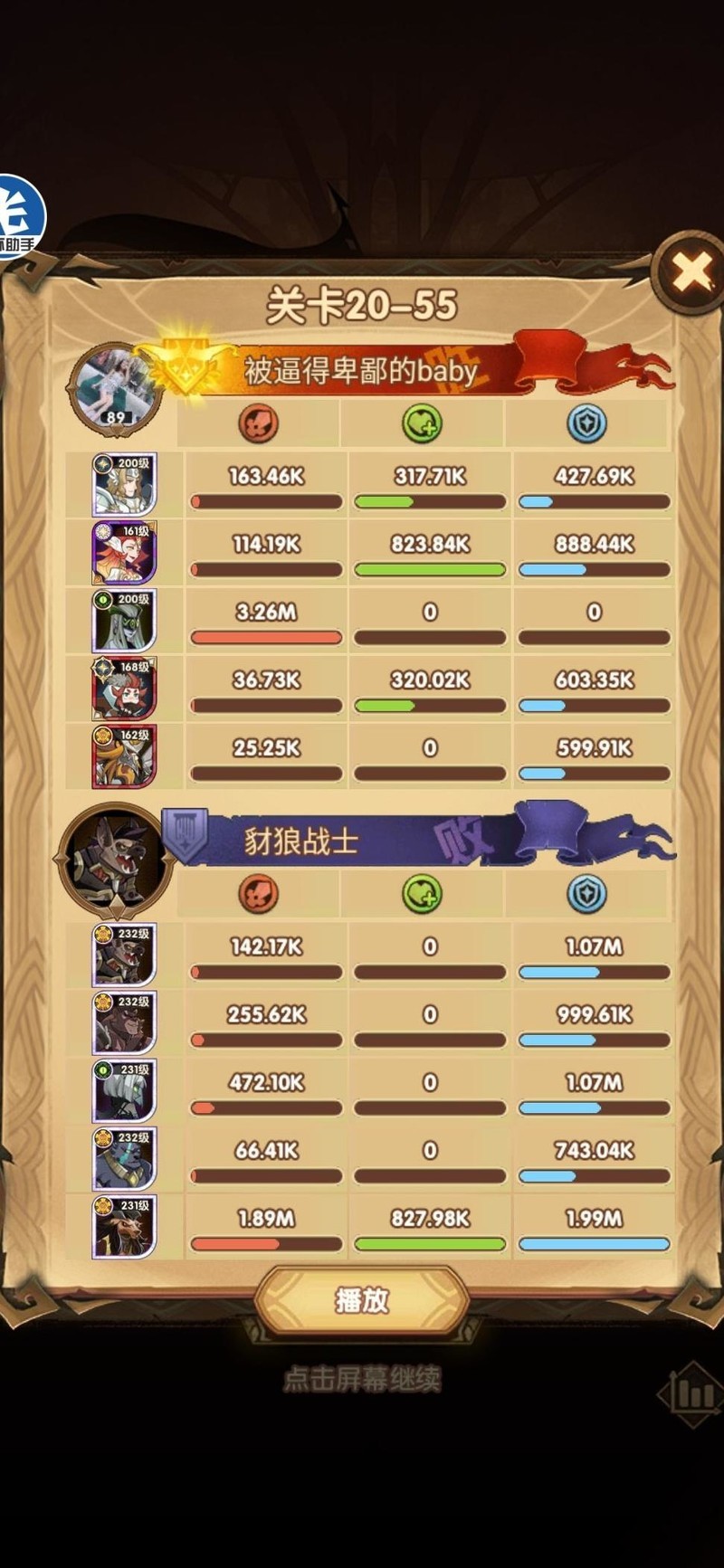Image resolution: width=724 pixels, height=1568 pixels.
Task: Tap the 播放 replay button
Action: (x=362, y=1300)
